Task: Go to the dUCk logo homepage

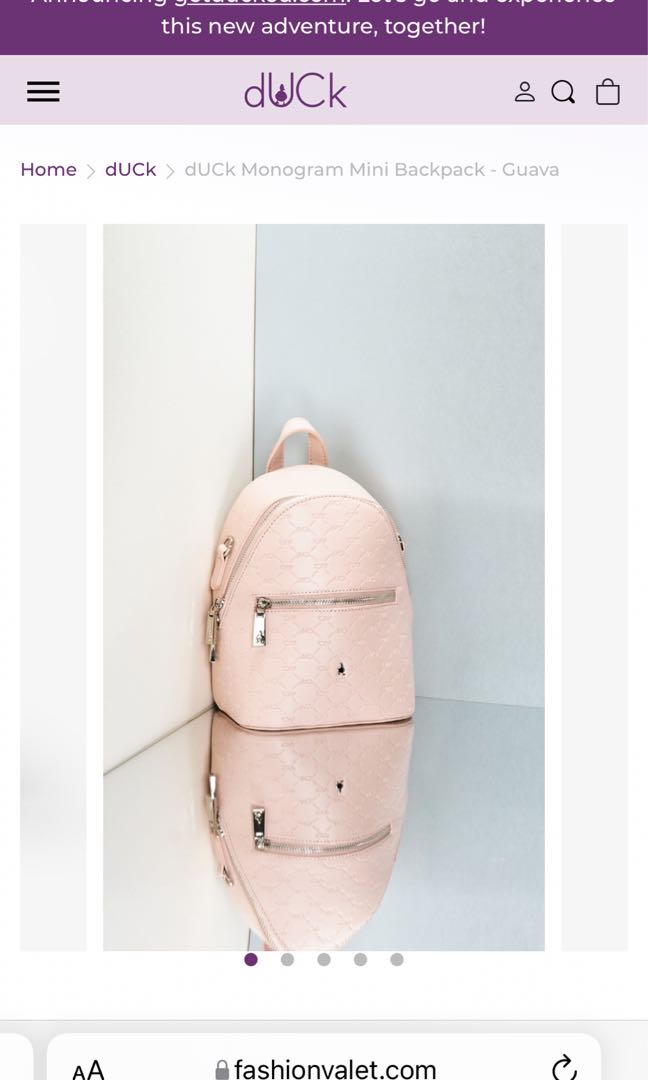Action: [x=296, y=92]
